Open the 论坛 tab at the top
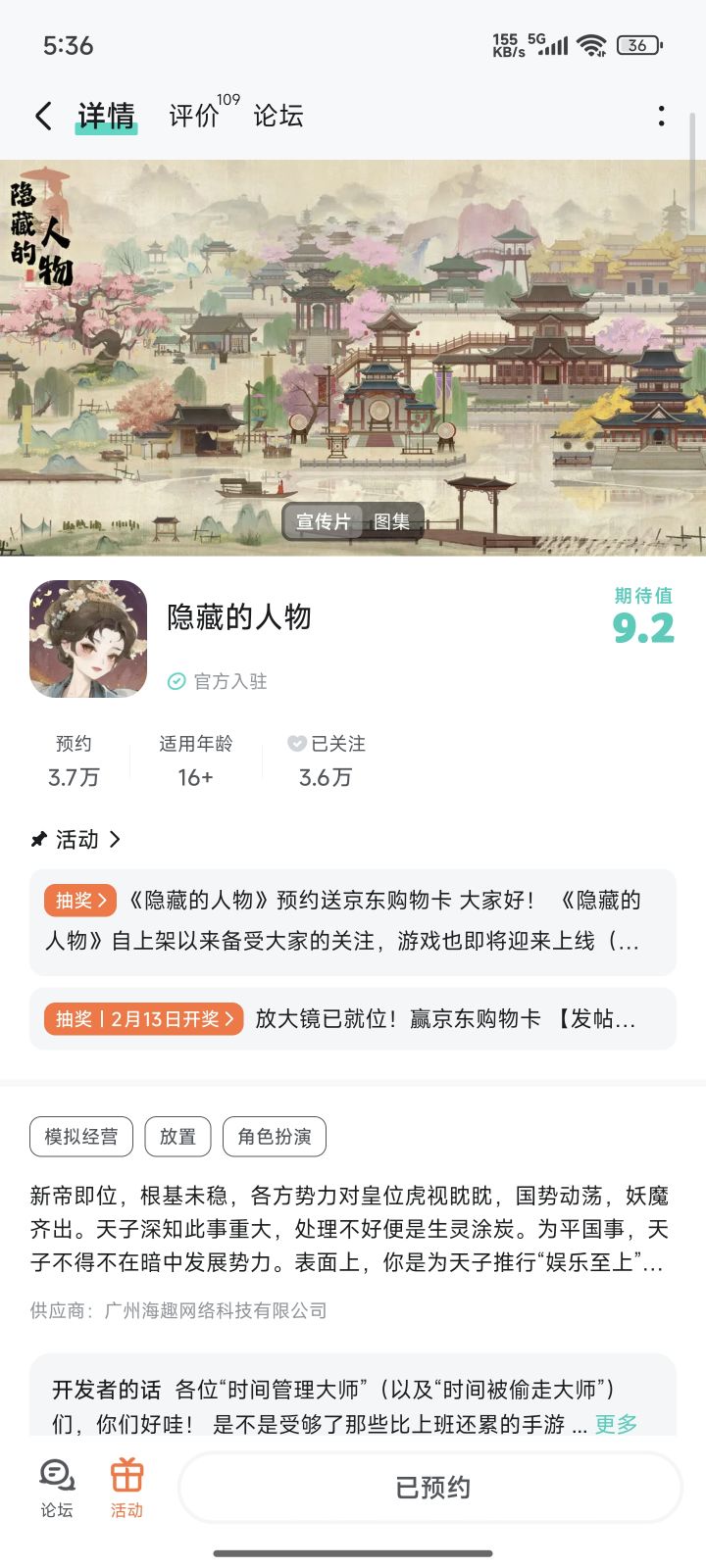 [277, 115]
